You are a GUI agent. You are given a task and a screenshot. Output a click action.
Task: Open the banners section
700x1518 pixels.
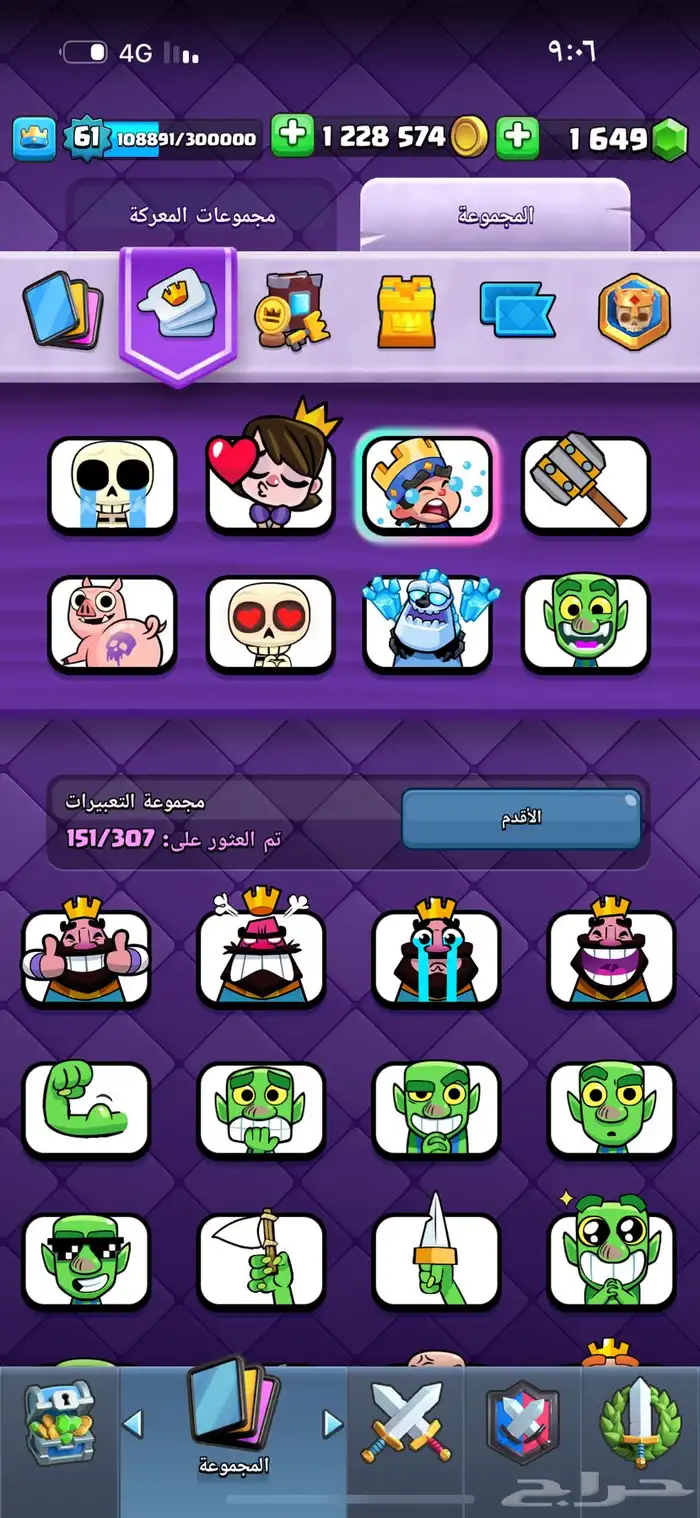tap(516, 310)
